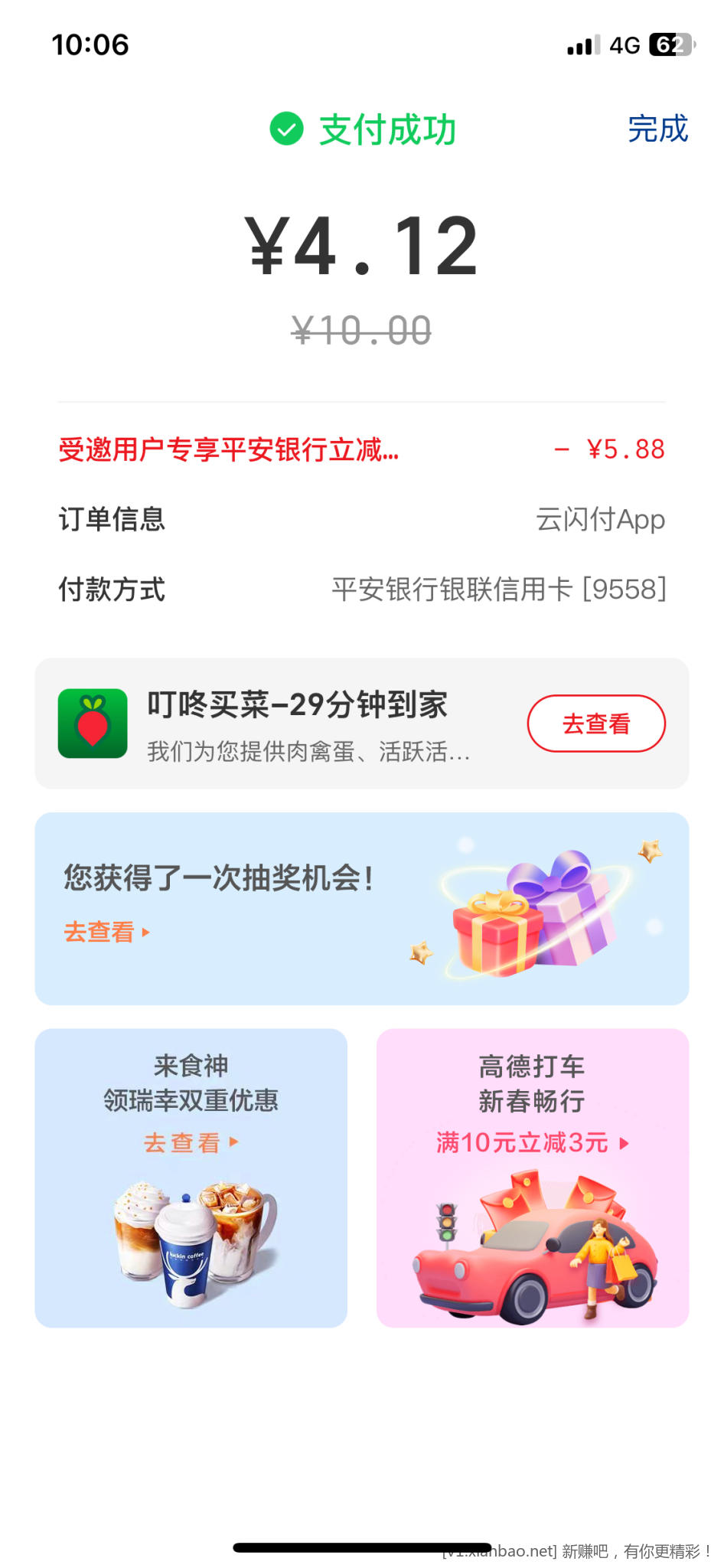Expand the 受邀用户专享平安银行立减 discount detail
Screen dimensions: 724x1568
tap(229, 449)
